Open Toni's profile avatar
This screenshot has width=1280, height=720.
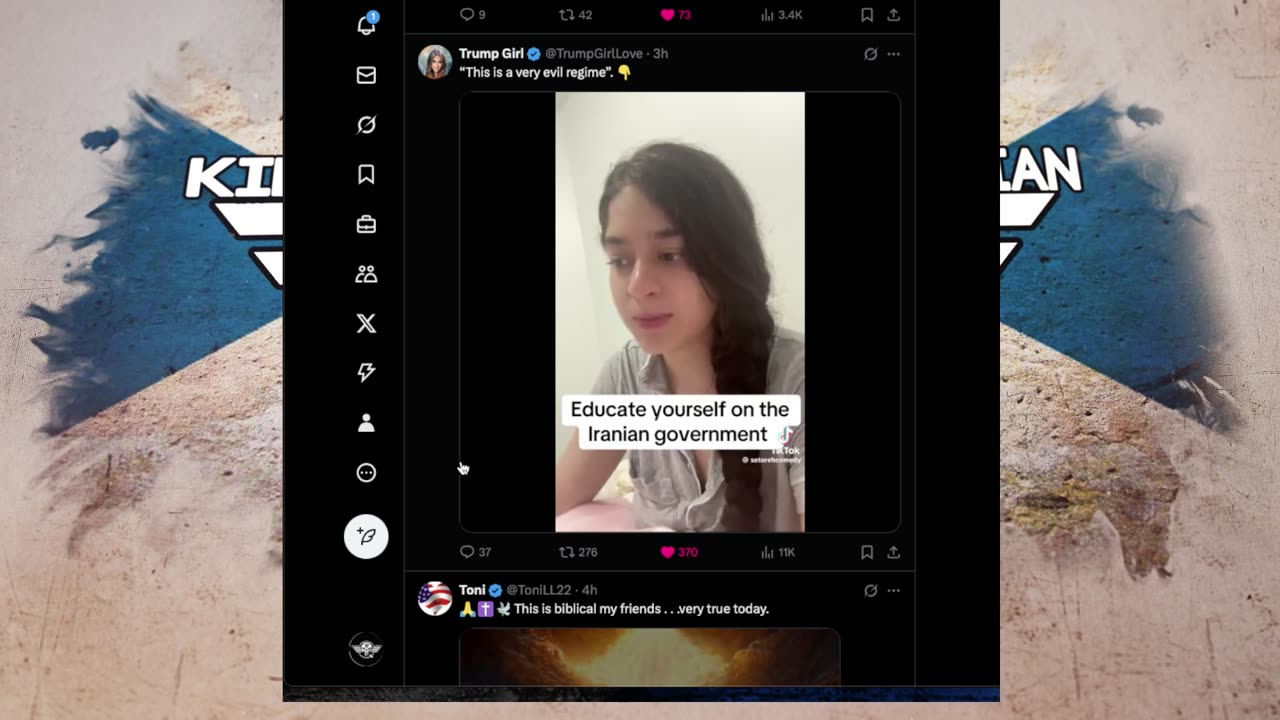pos(435,598)
